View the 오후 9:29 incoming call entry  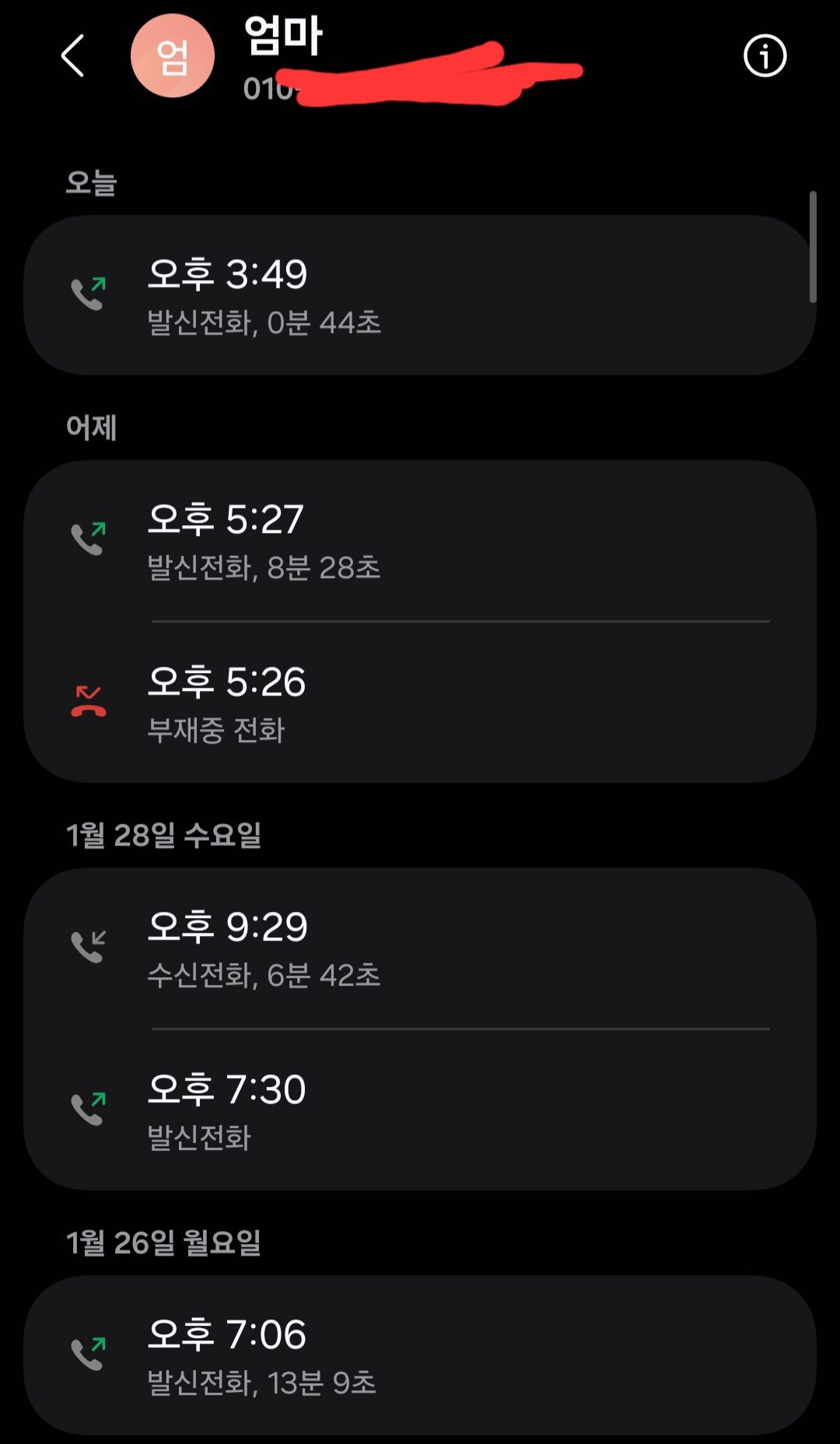tap(420, 948)
